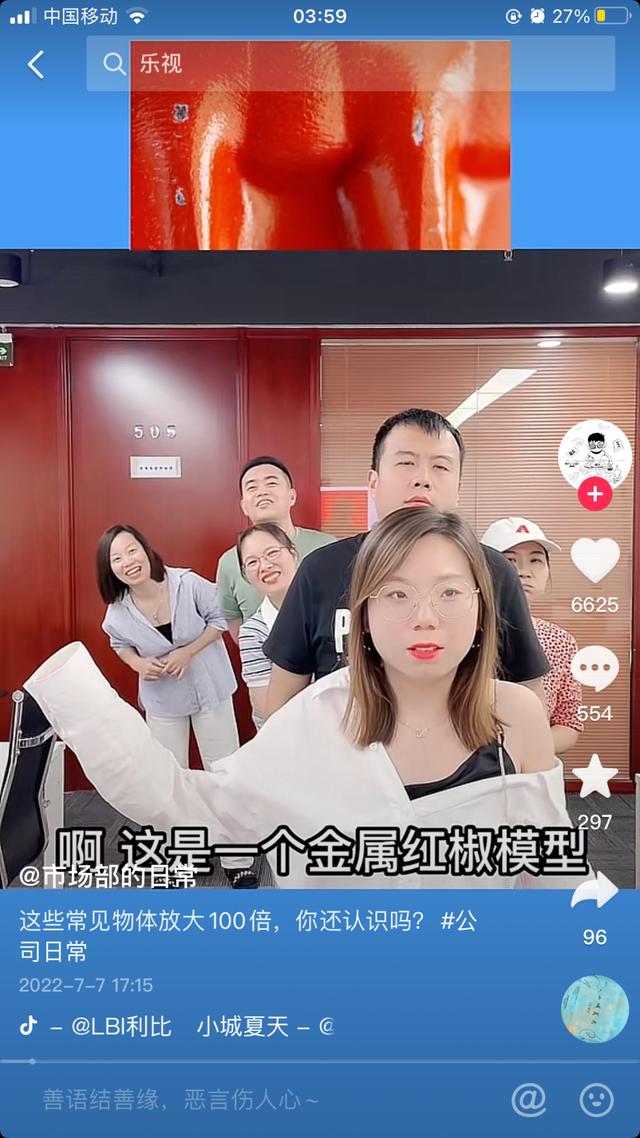Share this video using the arrow icon
The width and height of the screenshot is (640, 1138).
click(x=594, y=891)
